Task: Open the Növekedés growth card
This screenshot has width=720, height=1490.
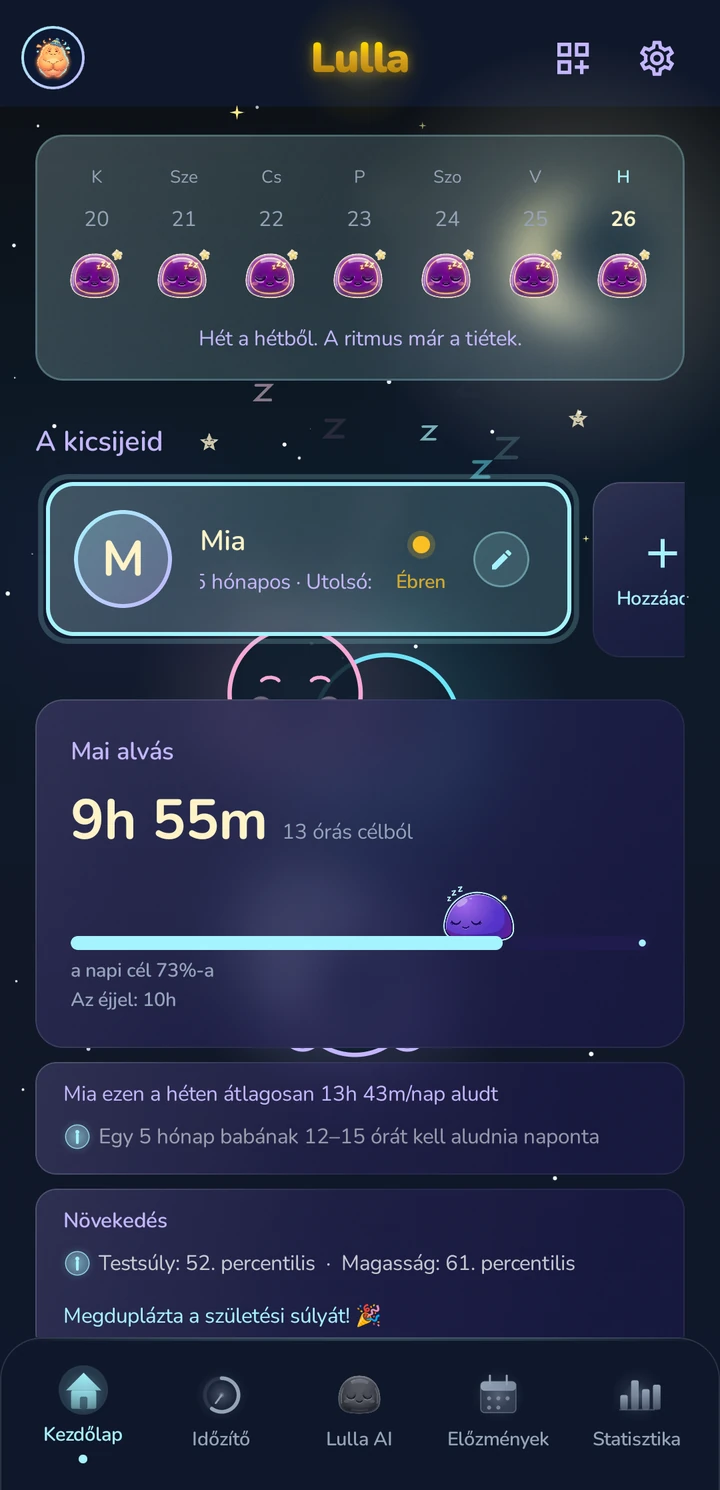Action: tap(360, 1265)
